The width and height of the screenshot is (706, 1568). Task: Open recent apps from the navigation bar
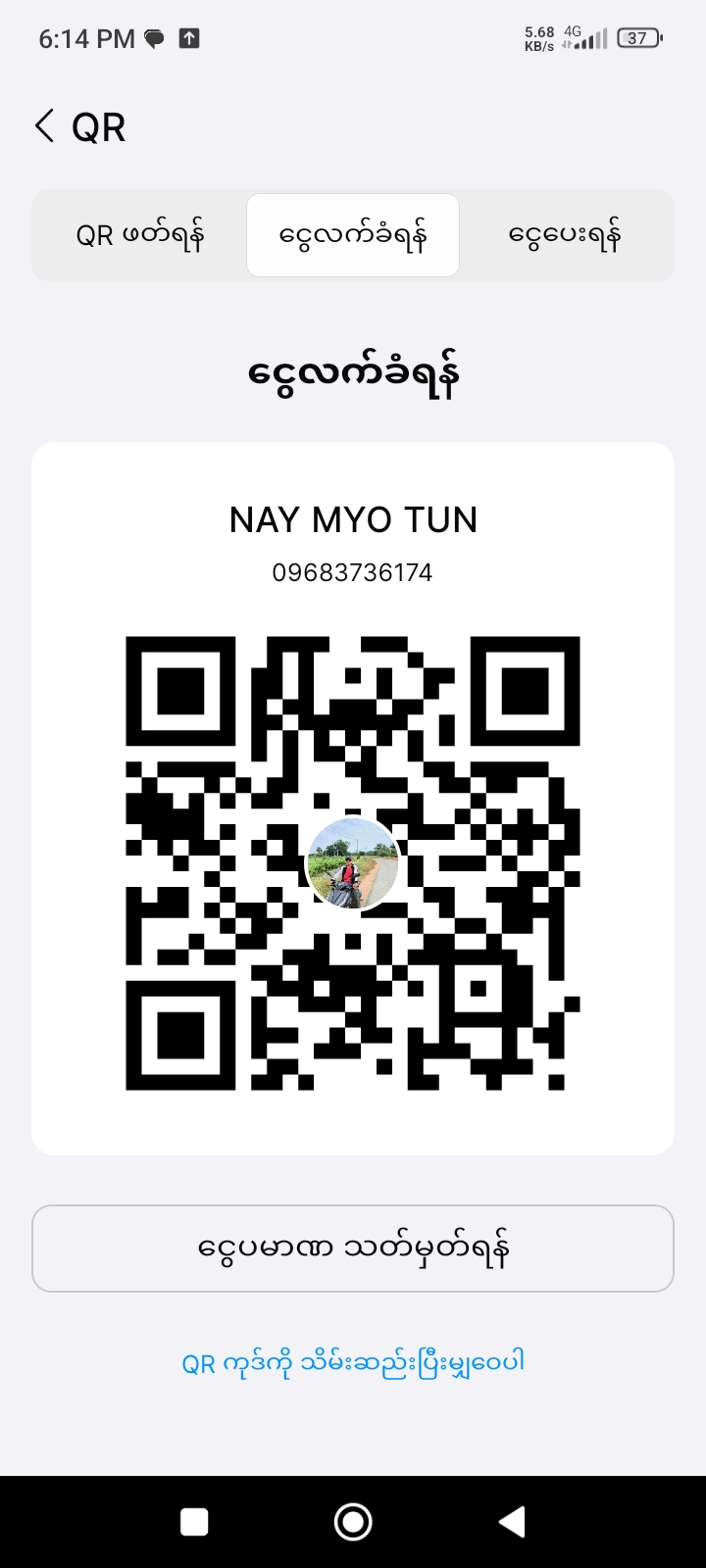point(194,1521)
